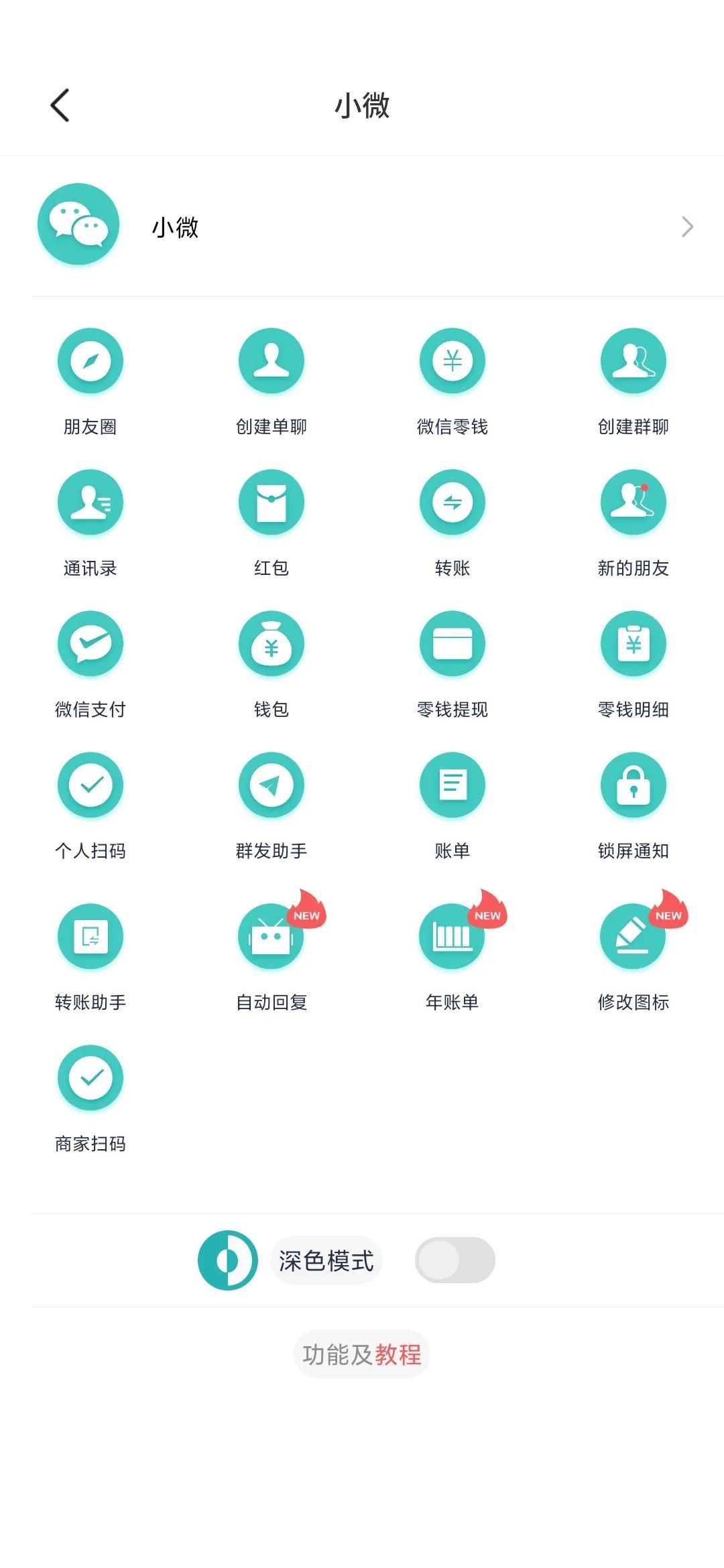Select the 钱包 wallet icon
Screen dimensions: 724x1568
click(271, 643)
